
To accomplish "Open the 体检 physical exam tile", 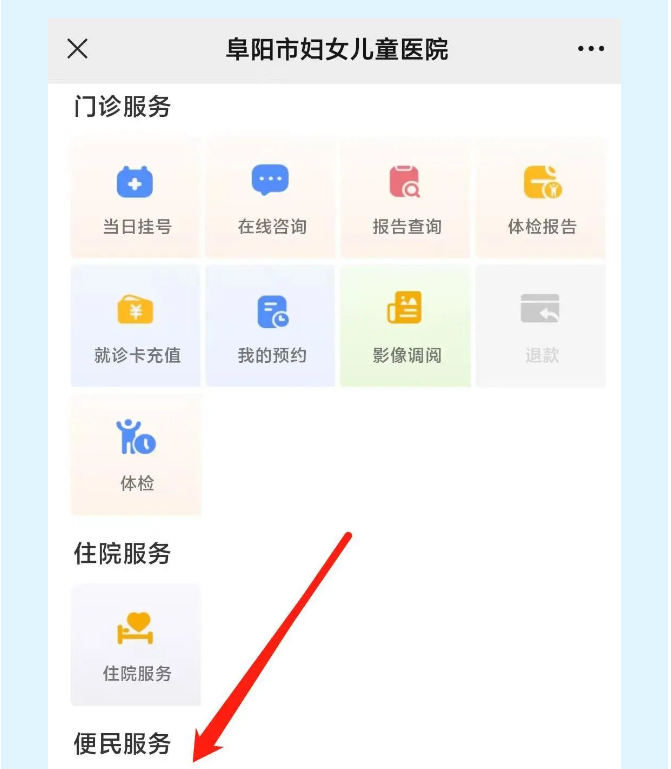I will coord(137,455).
